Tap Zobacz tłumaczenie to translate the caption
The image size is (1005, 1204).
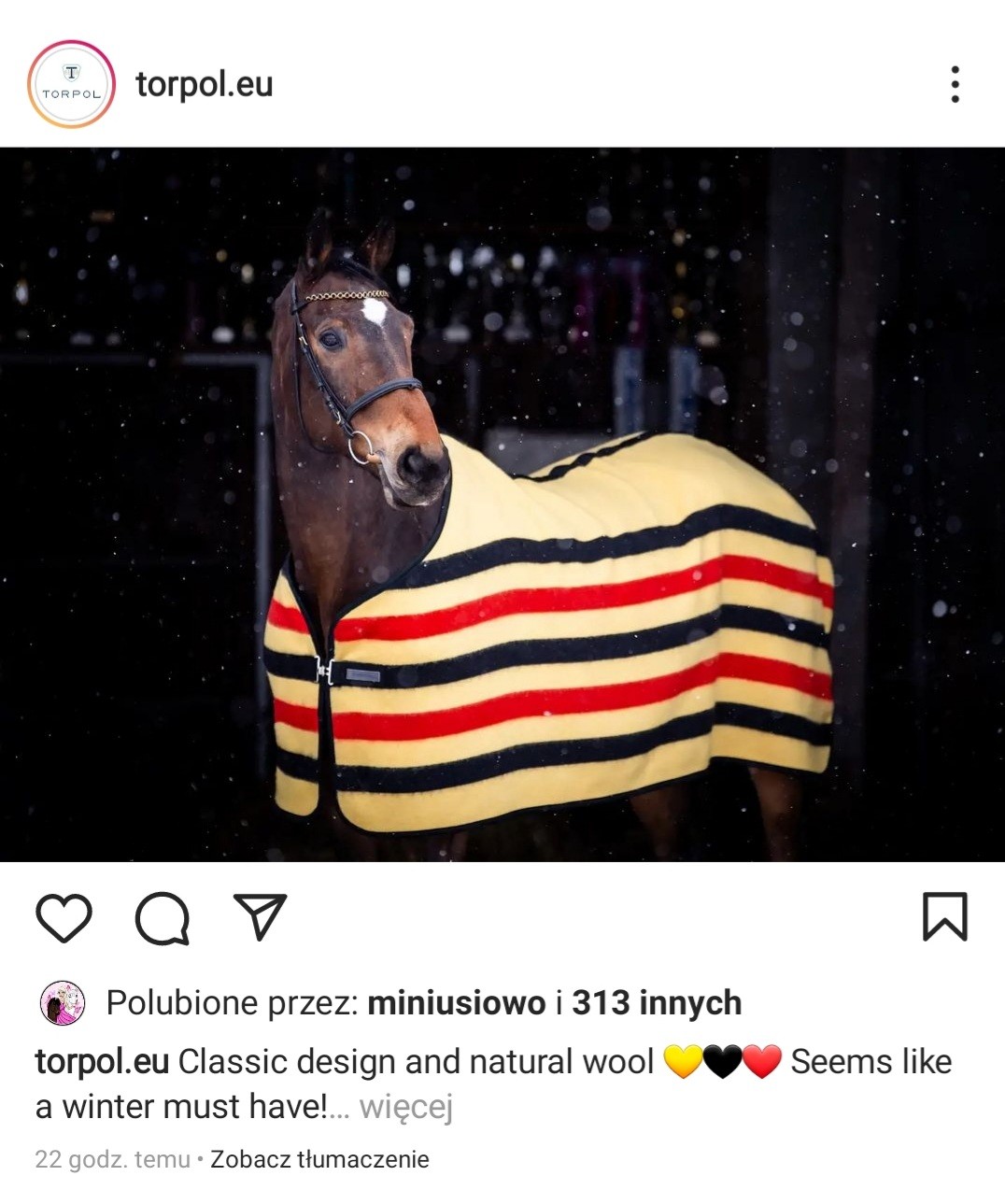coord(319,1159)
